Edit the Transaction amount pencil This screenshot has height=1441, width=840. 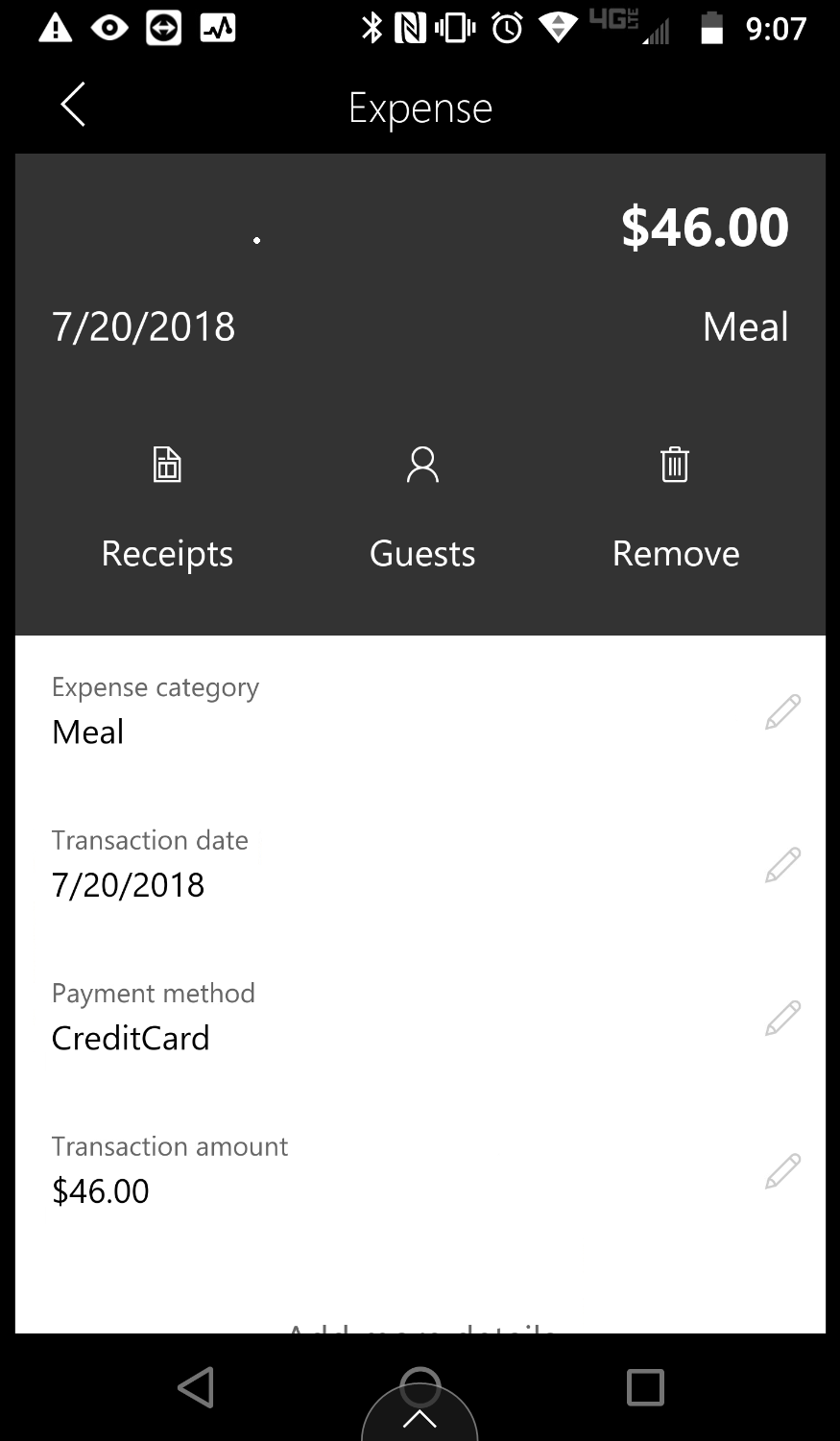click(x=782, y=1171)
